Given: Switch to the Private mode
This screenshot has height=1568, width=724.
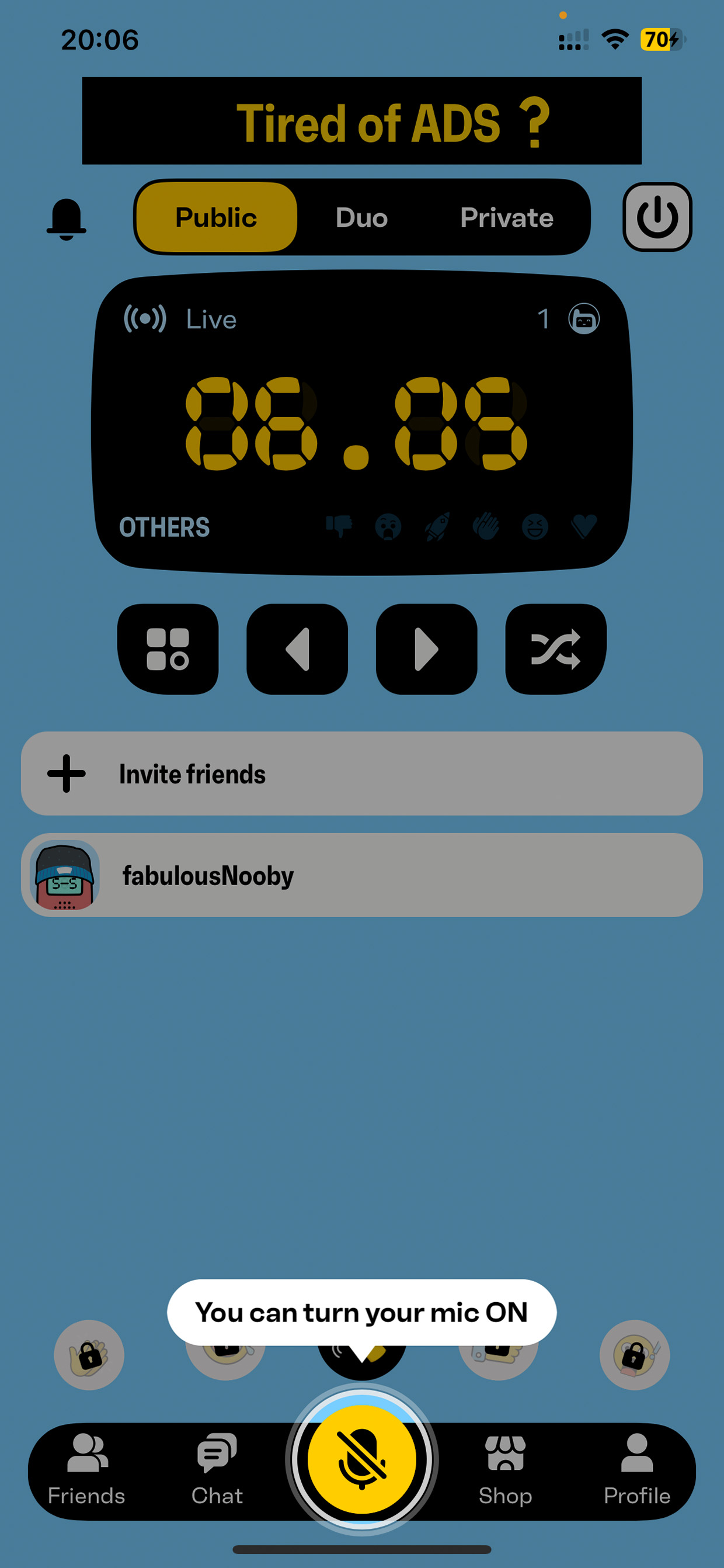Looking at the screenshot, I should pyautogui.click(x=507, y=217).
